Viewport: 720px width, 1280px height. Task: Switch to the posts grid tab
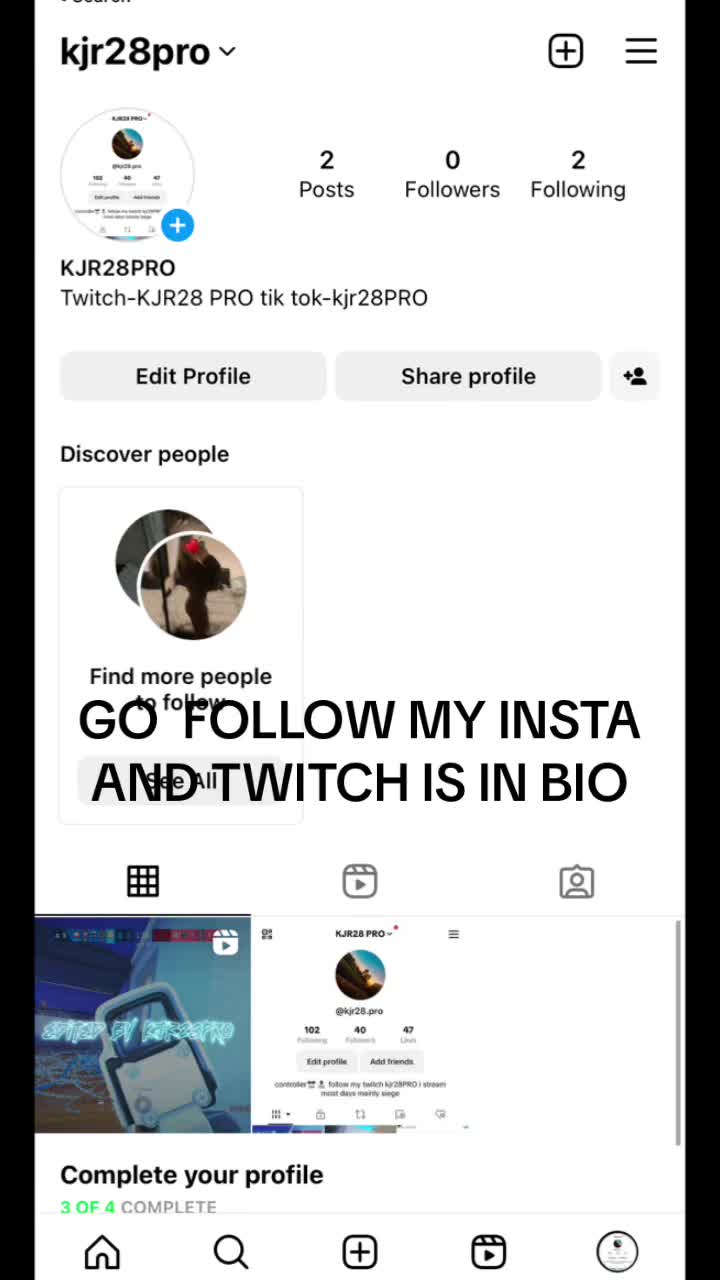pyautogui.click(x=143, y=881)
